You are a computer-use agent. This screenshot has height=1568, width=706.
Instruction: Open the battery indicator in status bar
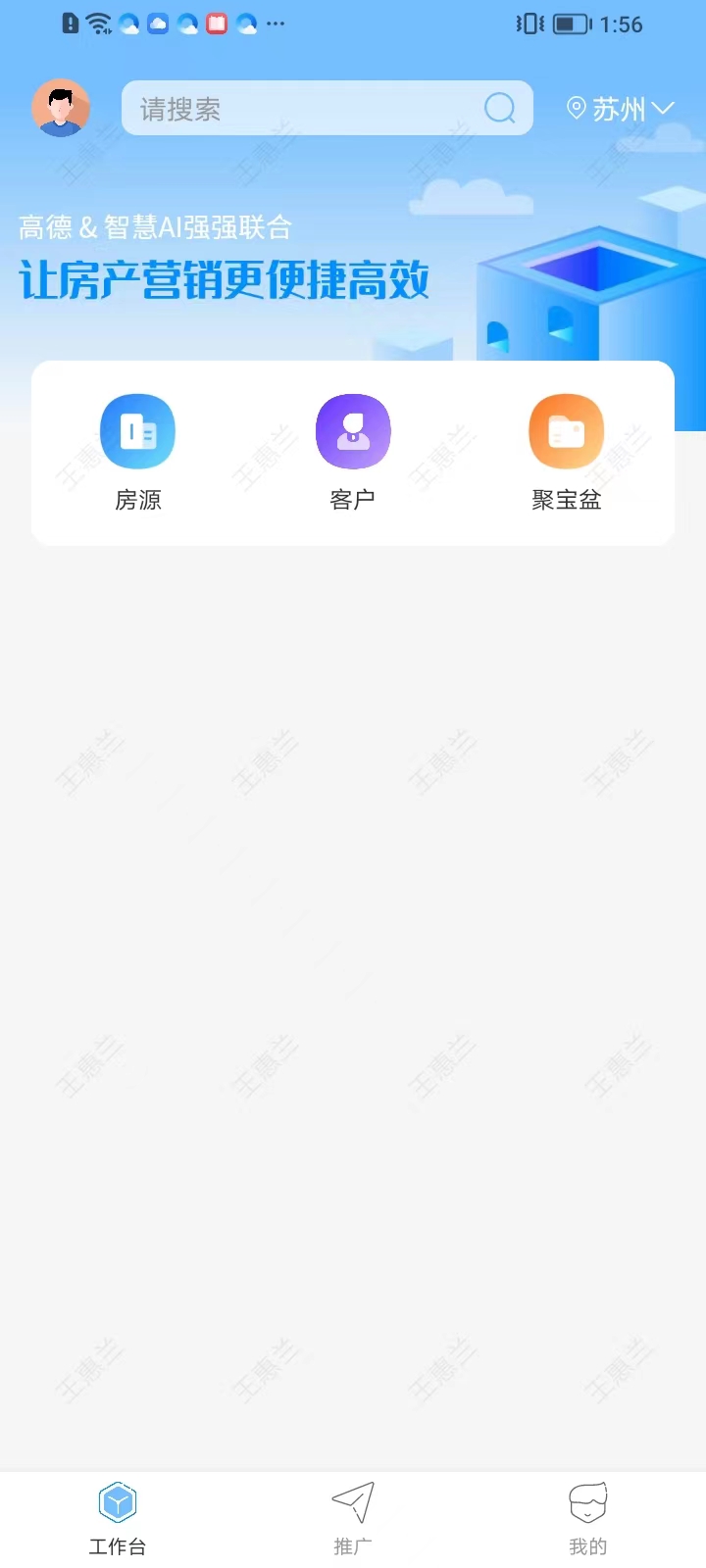pyautogui.click(x=568, y=24)
